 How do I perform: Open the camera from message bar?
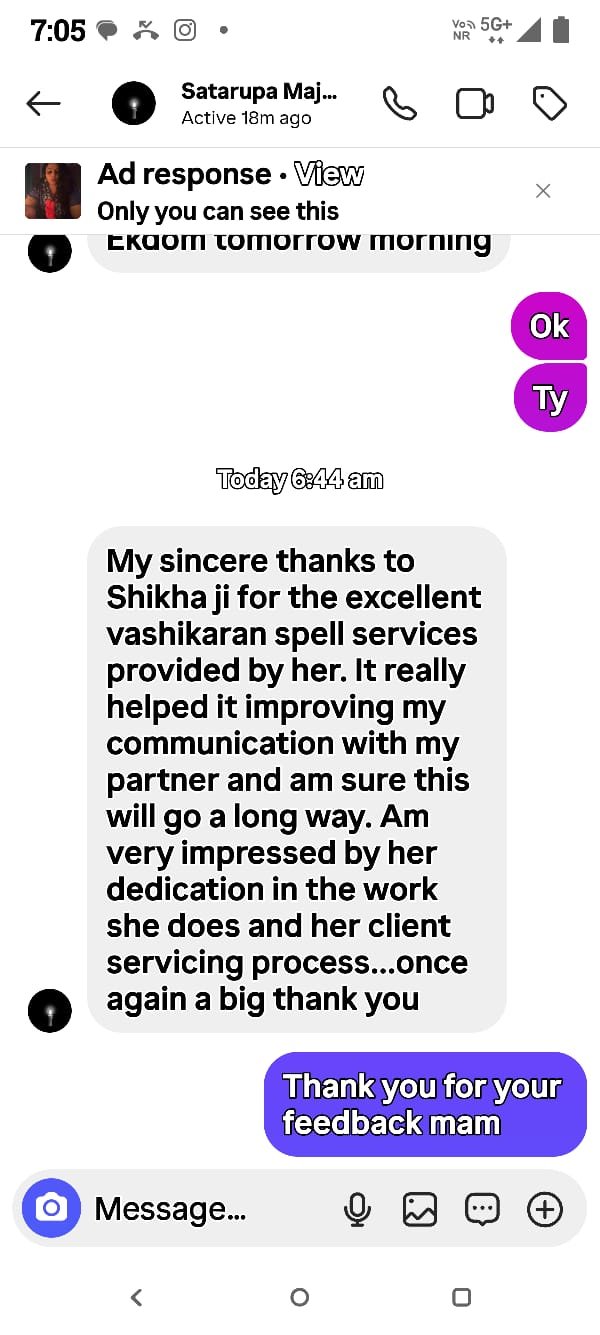click(51, 1208)
